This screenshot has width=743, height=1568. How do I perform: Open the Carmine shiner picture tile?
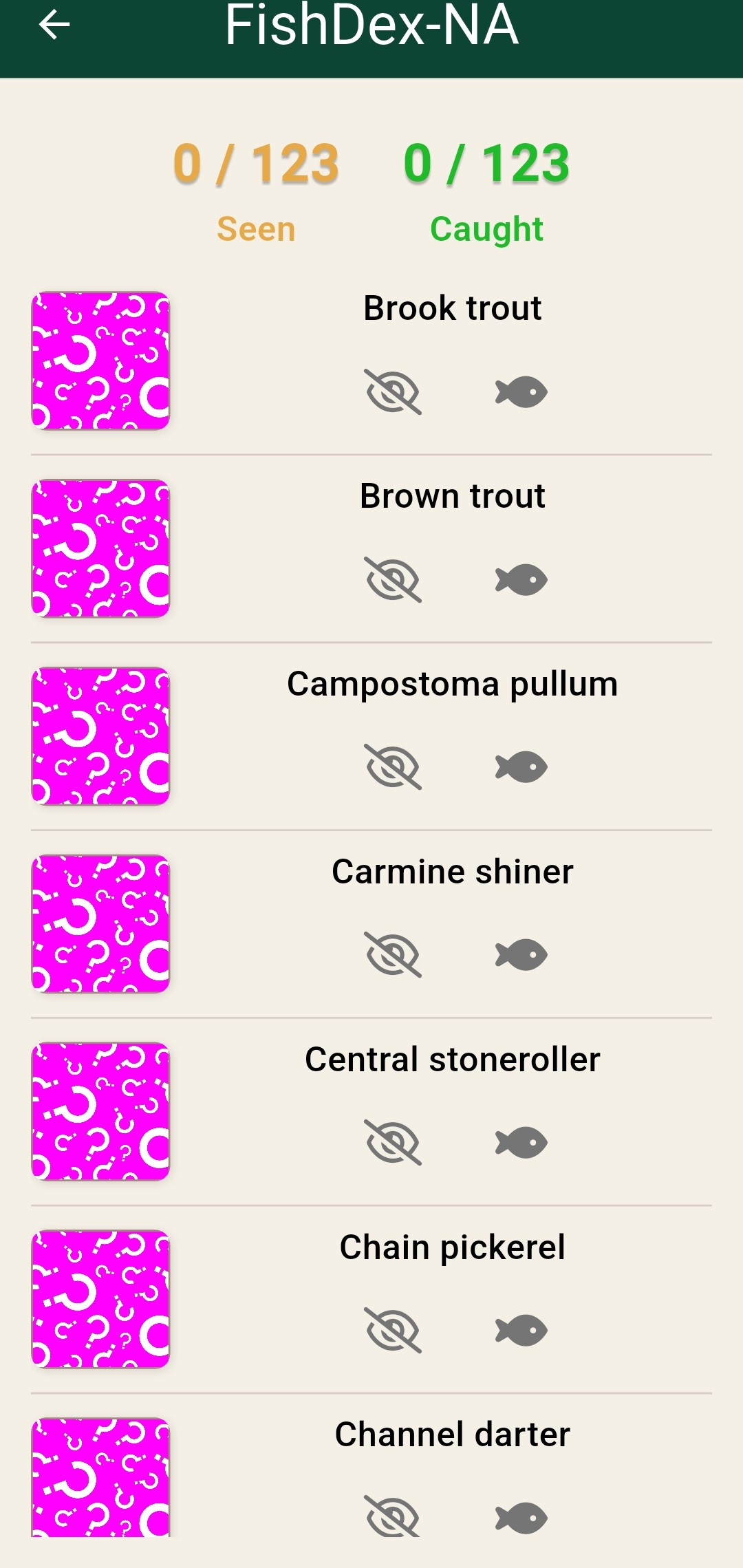pos(100,923)
